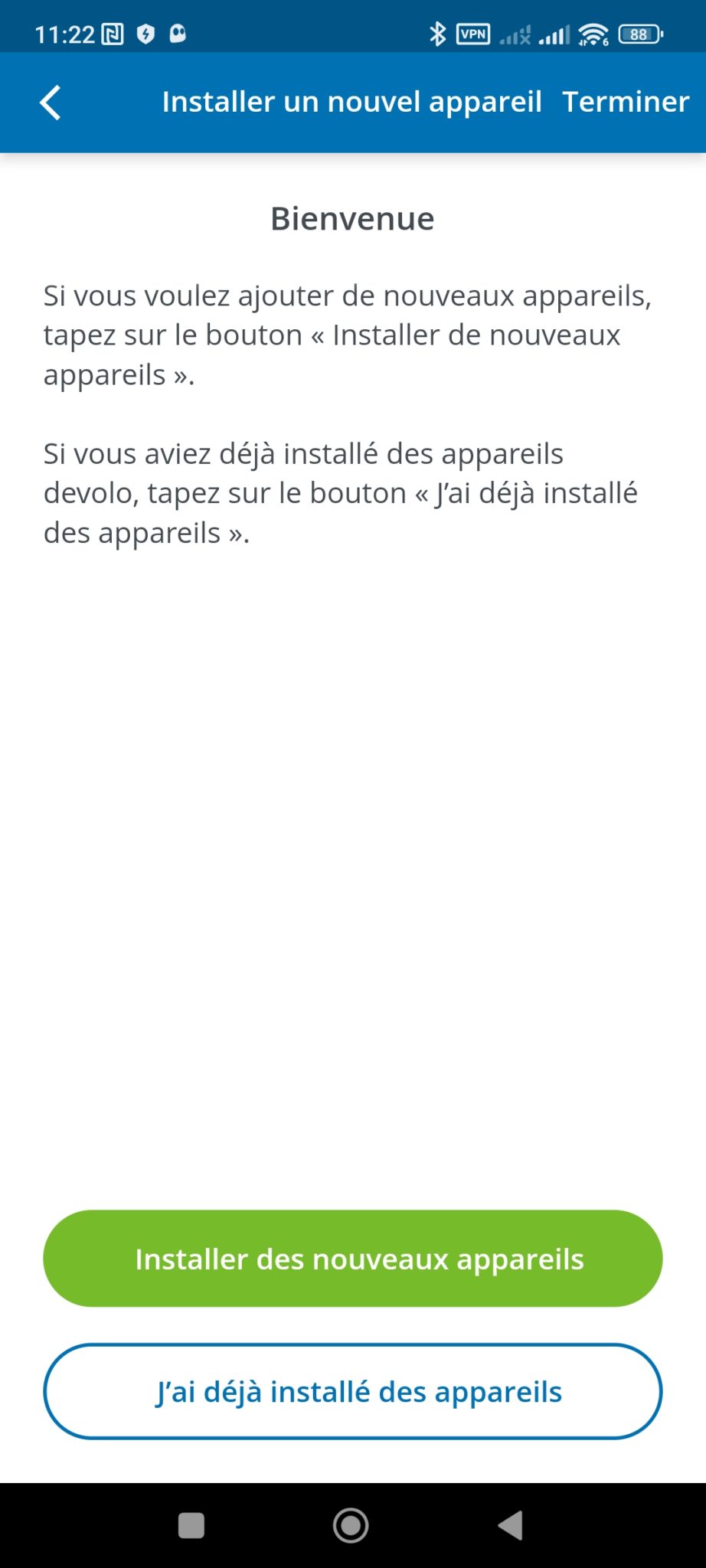Go back using the header arrow
This screenshot has width=706, height=1568.
pyautogui.click(x=51, y=103)
